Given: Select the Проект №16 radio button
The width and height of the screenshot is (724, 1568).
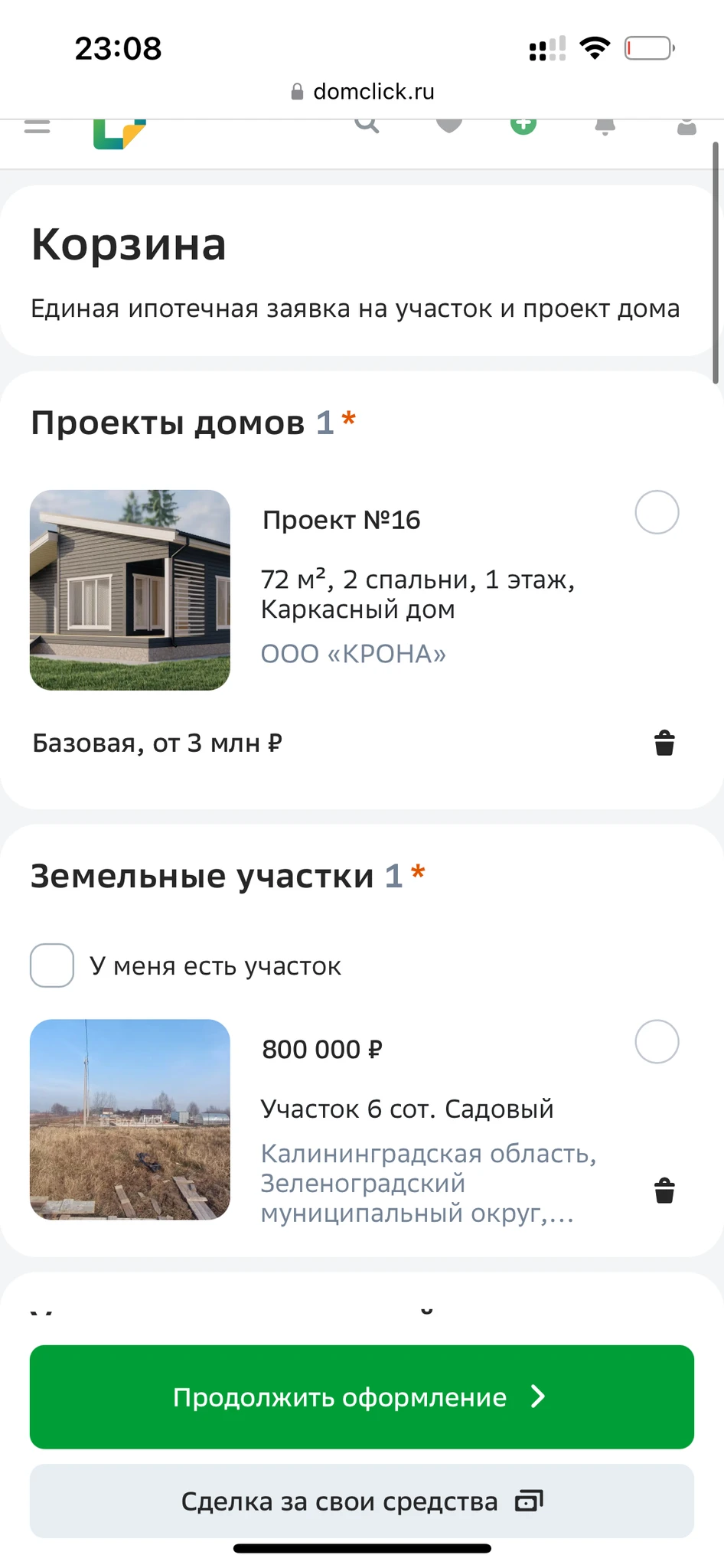Looking at the screenshot, I should (657, 512).
